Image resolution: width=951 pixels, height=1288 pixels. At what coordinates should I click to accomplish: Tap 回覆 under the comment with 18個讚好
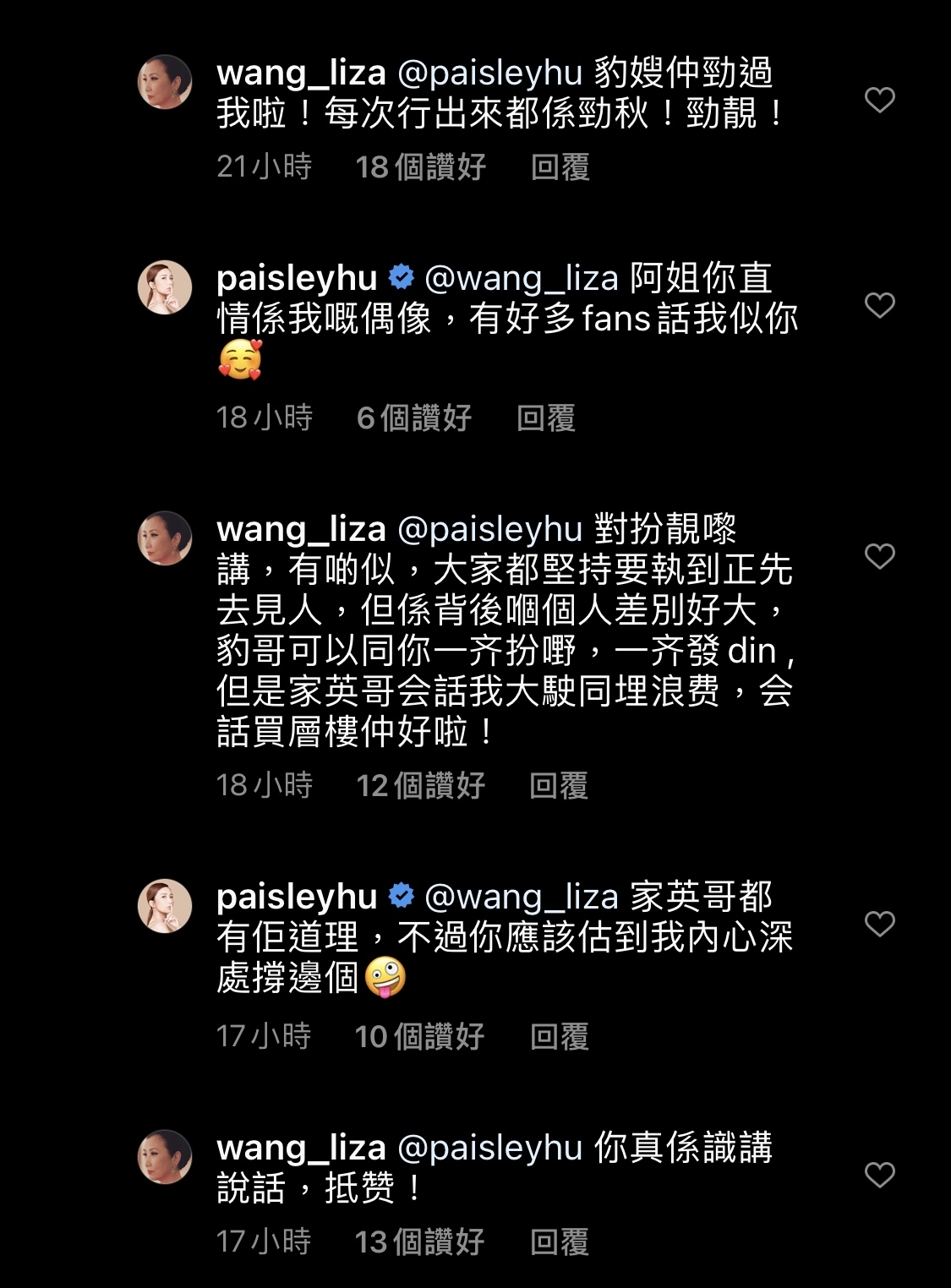(x=560, y=167)
